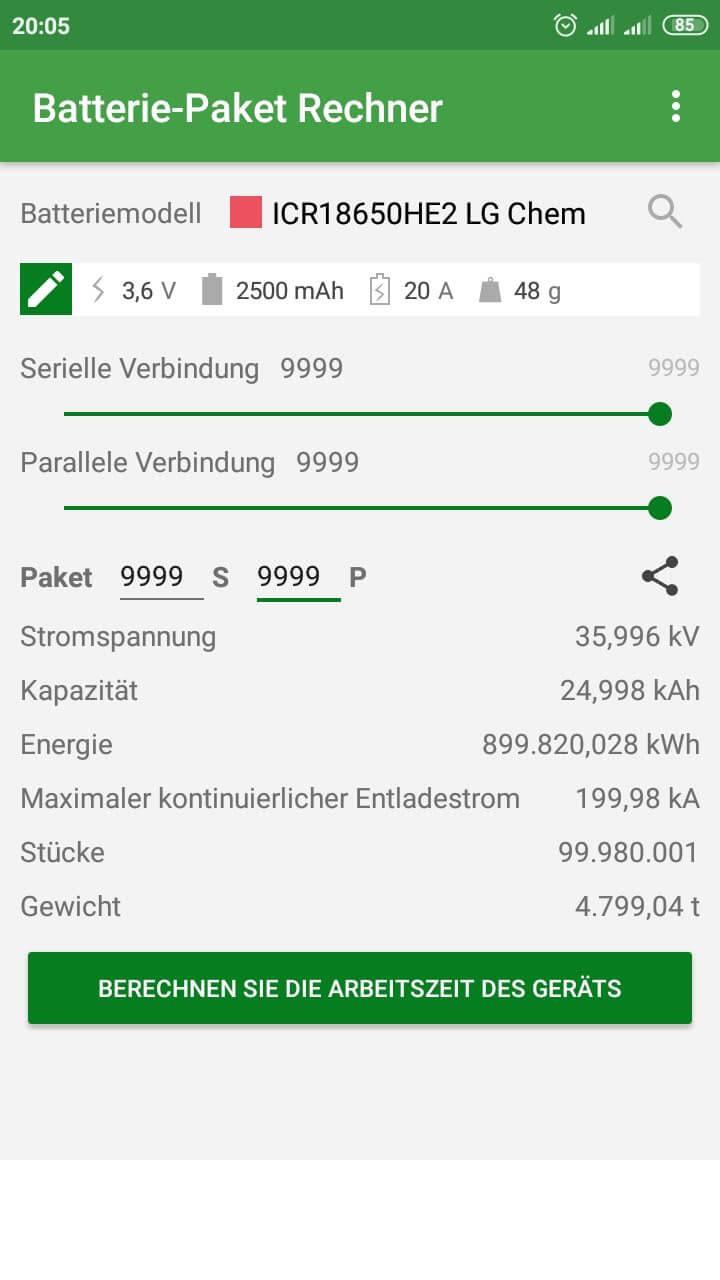Edit battery parameters with the pencil icon

(46, 290)
